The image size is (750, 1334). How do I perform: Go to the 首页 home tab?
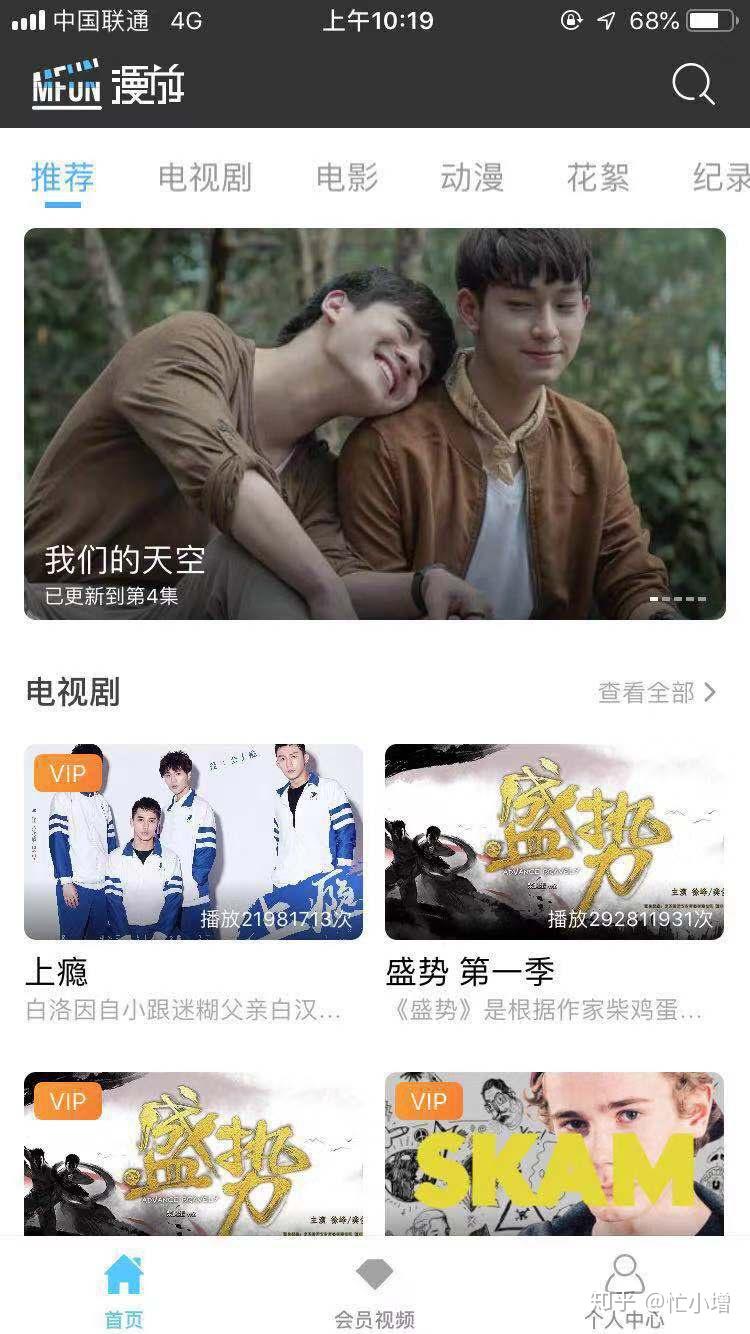[x=124, y=1291]
